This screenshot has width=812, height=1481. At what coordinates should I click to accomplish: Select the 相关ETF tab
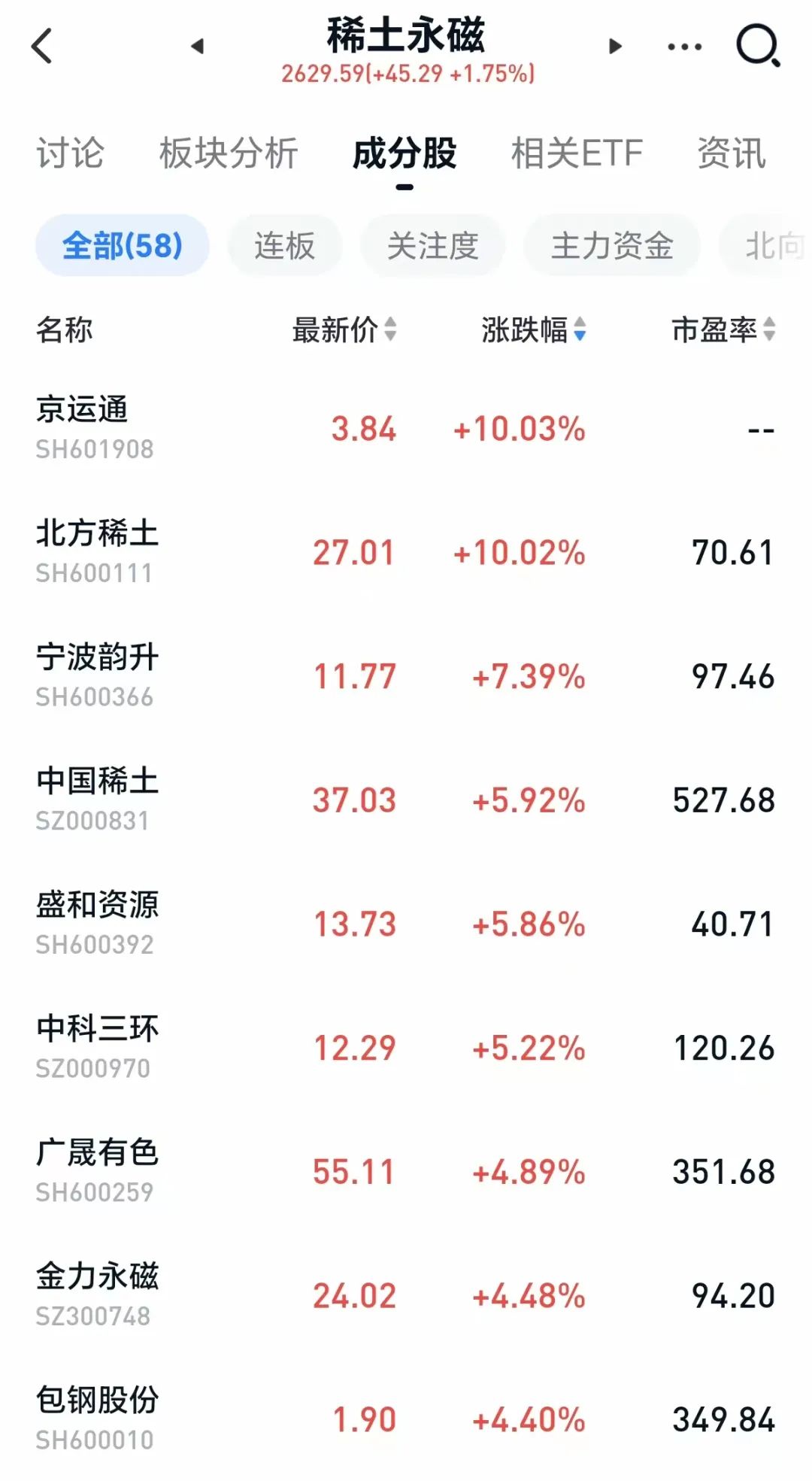click(x=577, y=153)
